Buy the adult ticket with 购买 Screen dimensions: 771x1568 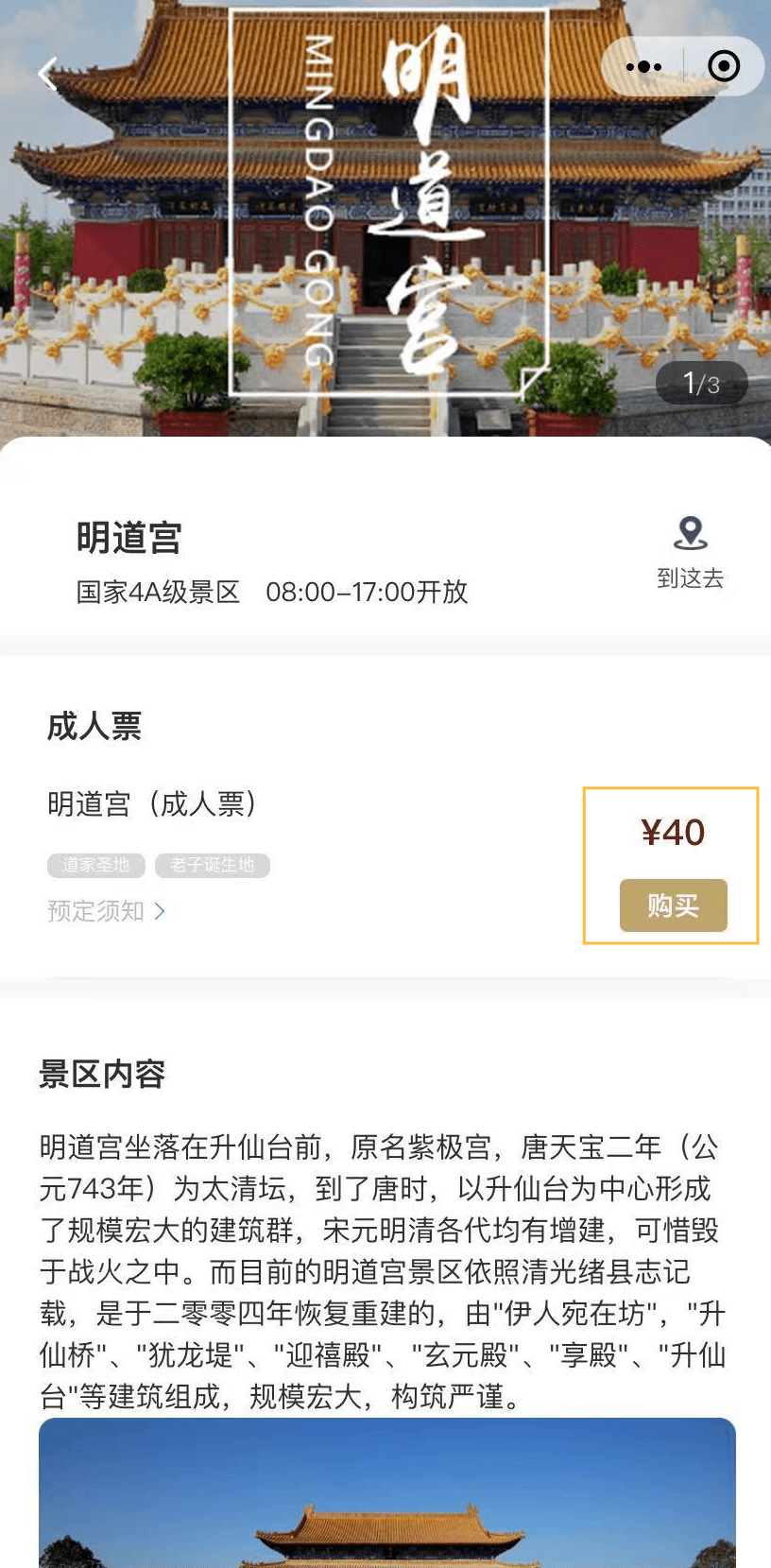tap(673, 905)
